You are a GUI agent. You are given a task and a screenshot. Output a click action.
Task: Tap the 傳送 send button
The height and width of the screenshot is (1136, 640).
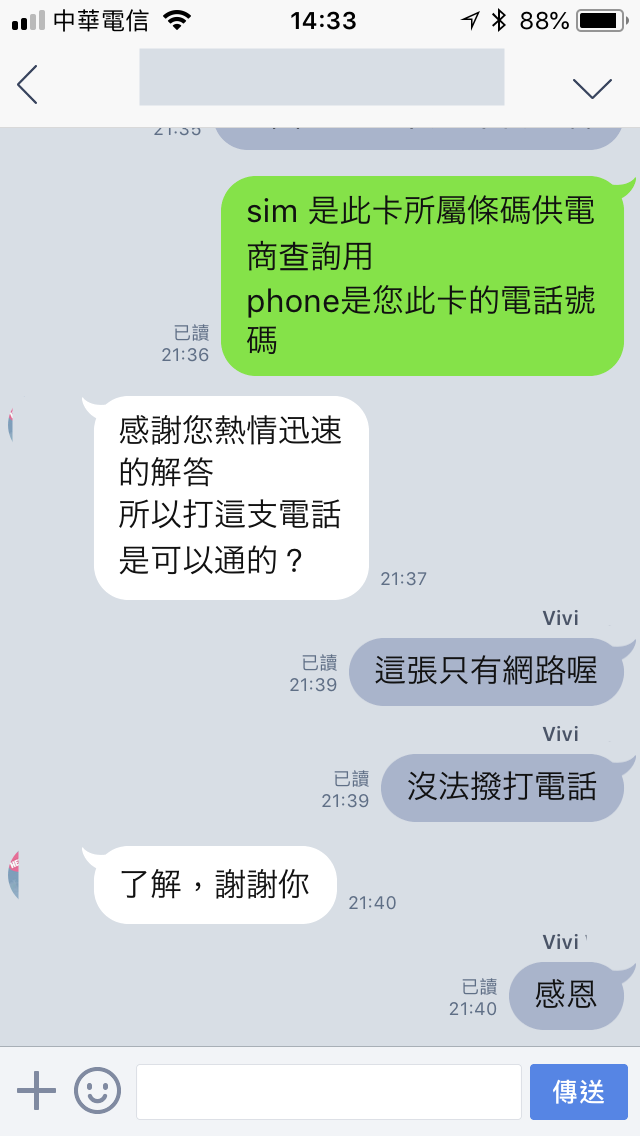click(x=578, y=1091)
